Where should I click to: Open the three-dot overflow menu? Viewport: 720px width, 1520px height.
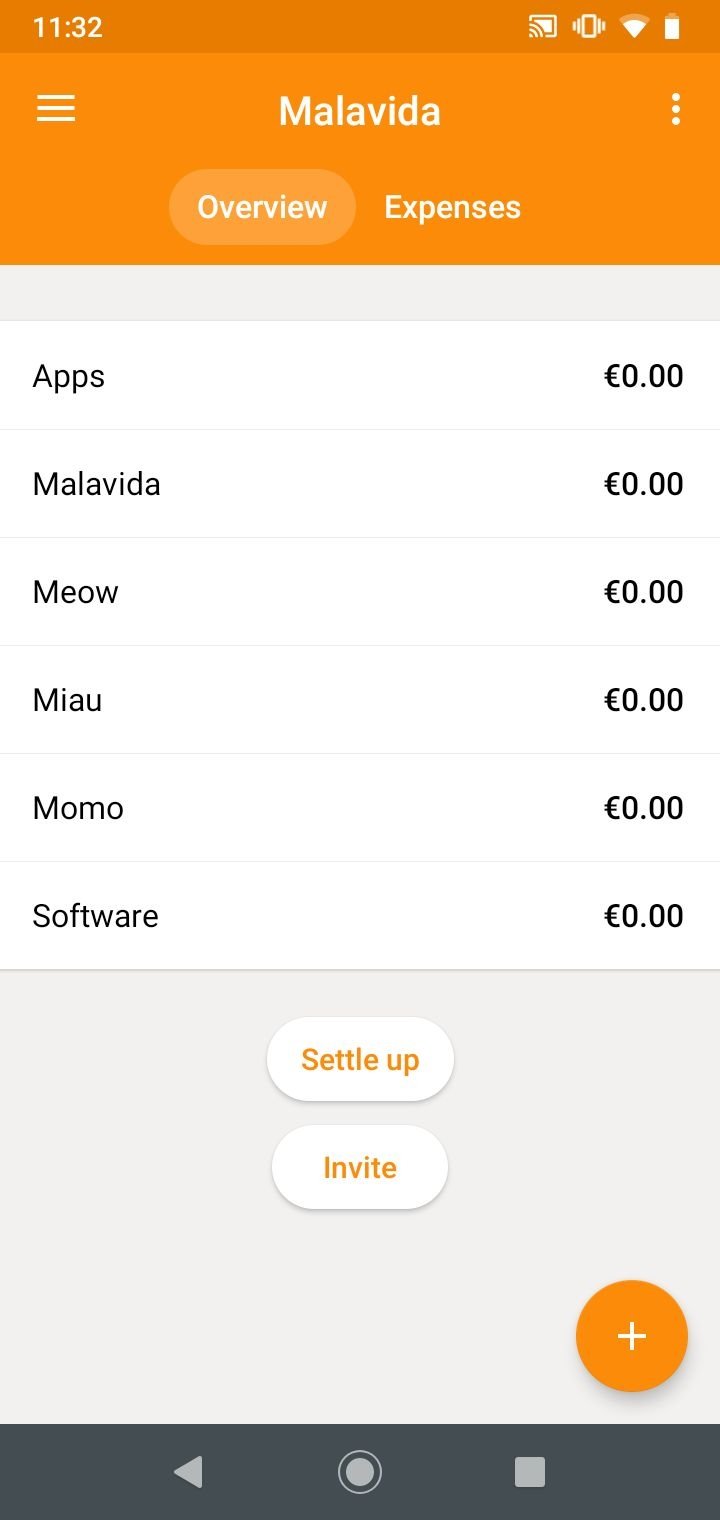click(676, 109)
